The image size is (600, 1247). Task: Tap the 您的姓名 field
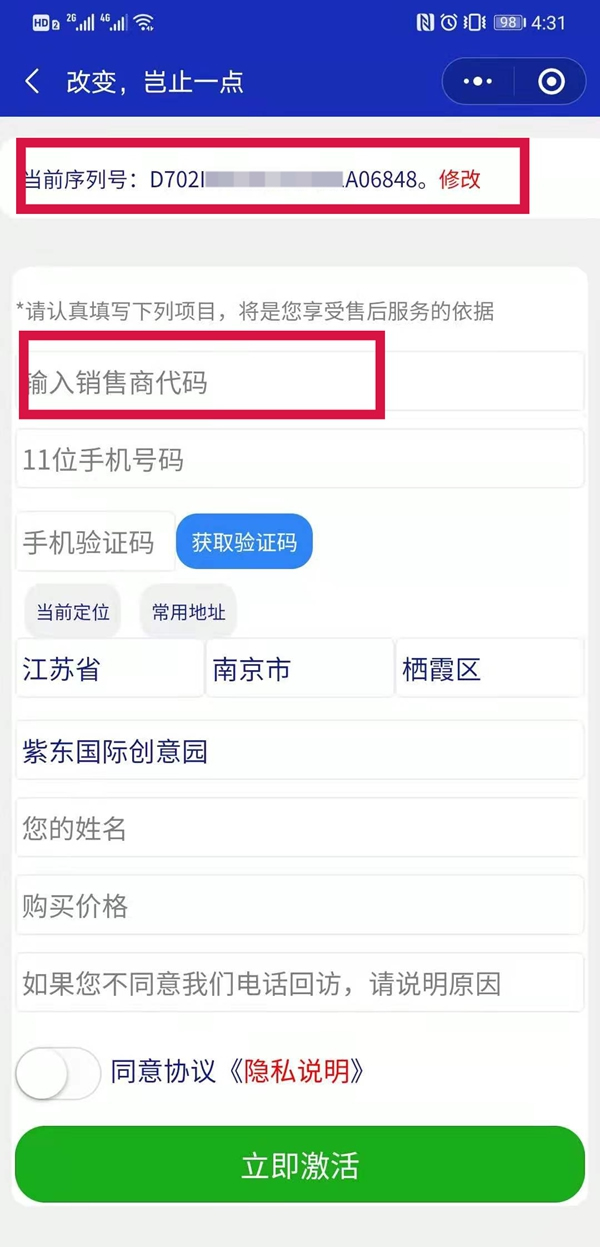(x=300, y=829)
